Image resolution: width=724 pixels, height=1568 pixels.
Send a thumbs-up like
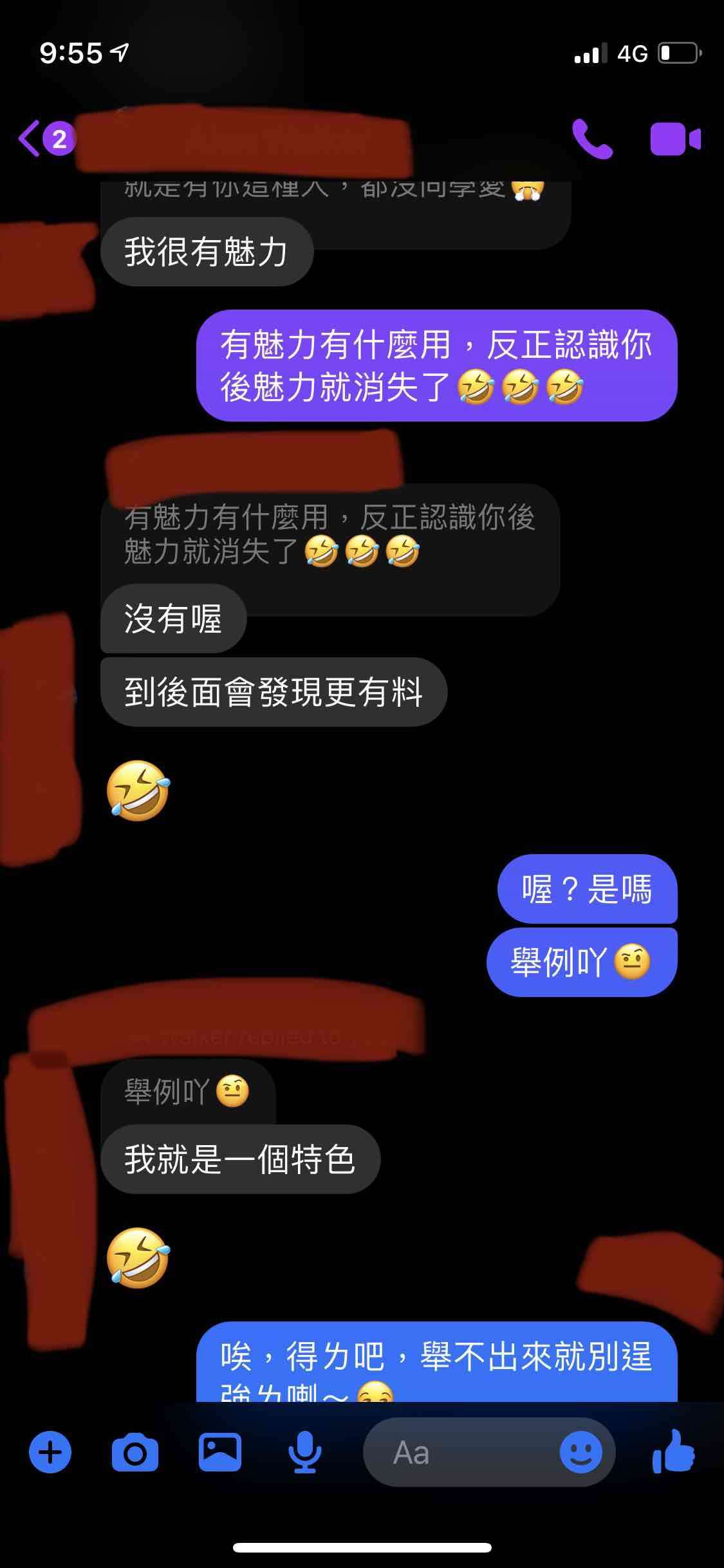(x=673, y=1452)
